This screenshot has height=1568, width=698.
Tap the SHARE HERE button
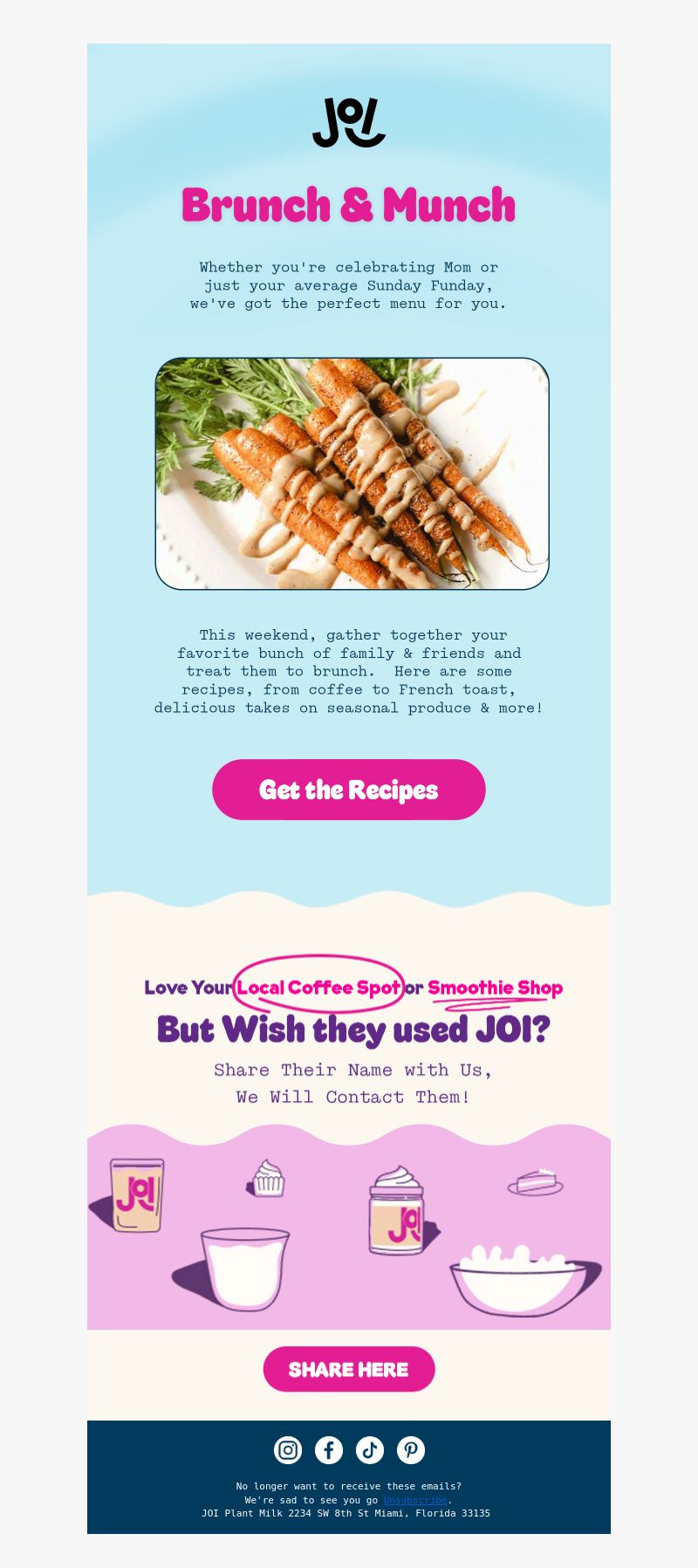coord(349,1369)
